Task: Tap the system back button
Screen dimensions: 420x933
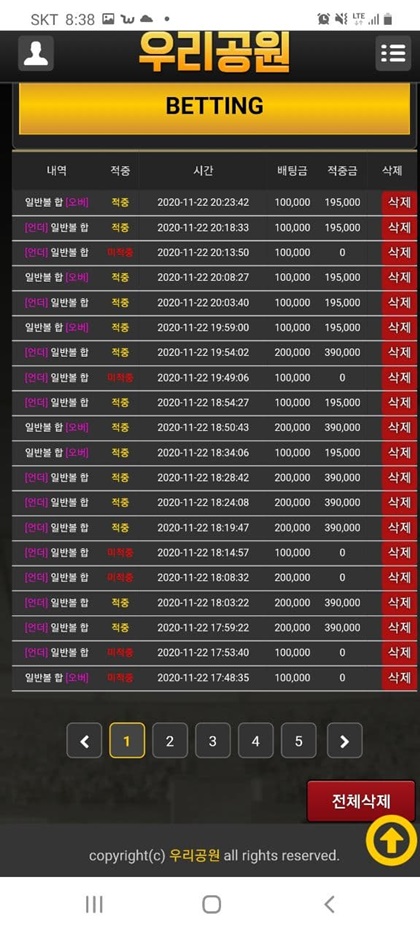Action: click(x=329, y=904)
